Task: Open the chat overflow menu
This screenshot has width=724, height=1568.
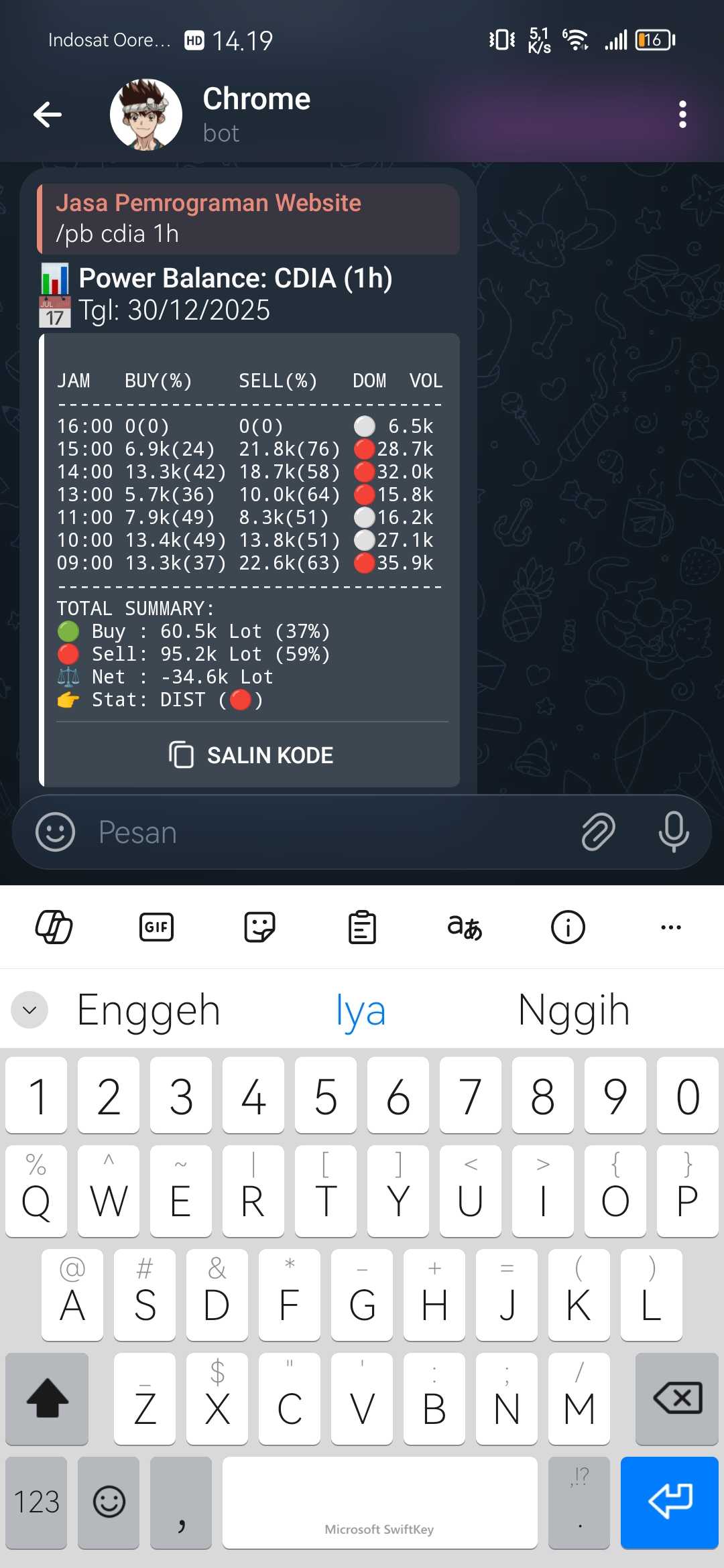Action: [682, 115]
